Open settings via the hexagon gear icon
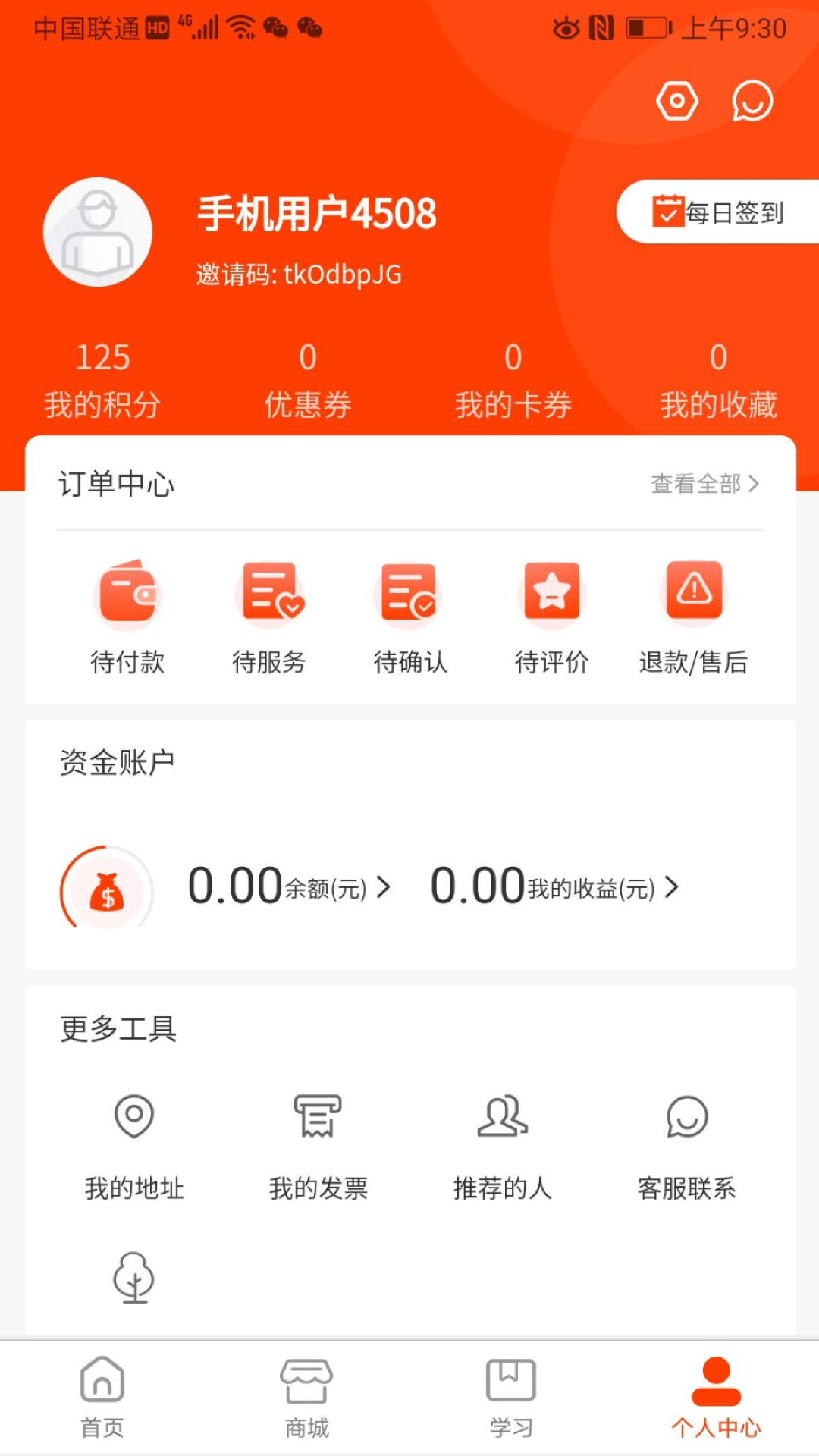 676,101
